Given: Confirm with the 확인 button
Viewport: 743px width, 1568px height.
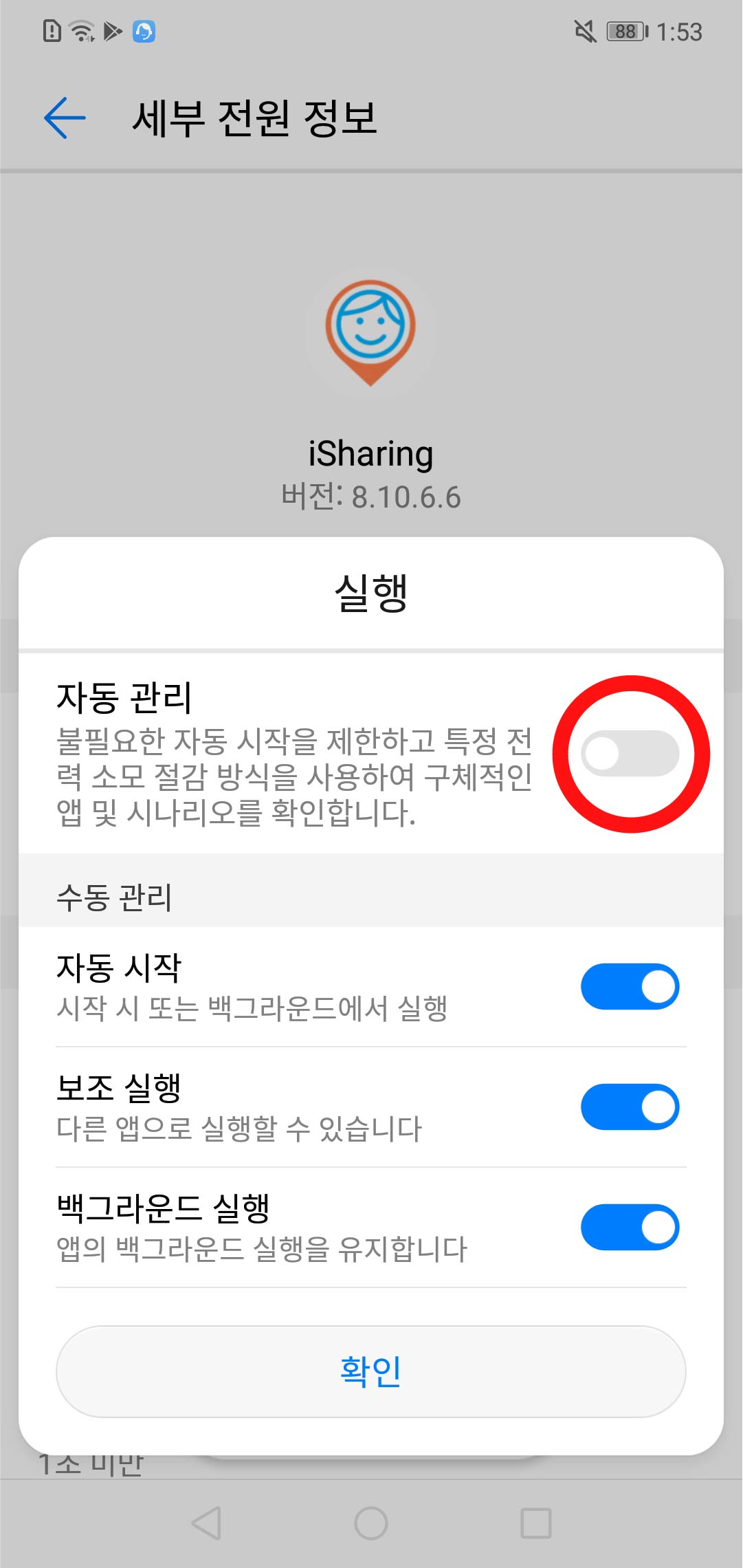Looking at the screenshot, I should pyautogui.click(x=371, y=1371).
